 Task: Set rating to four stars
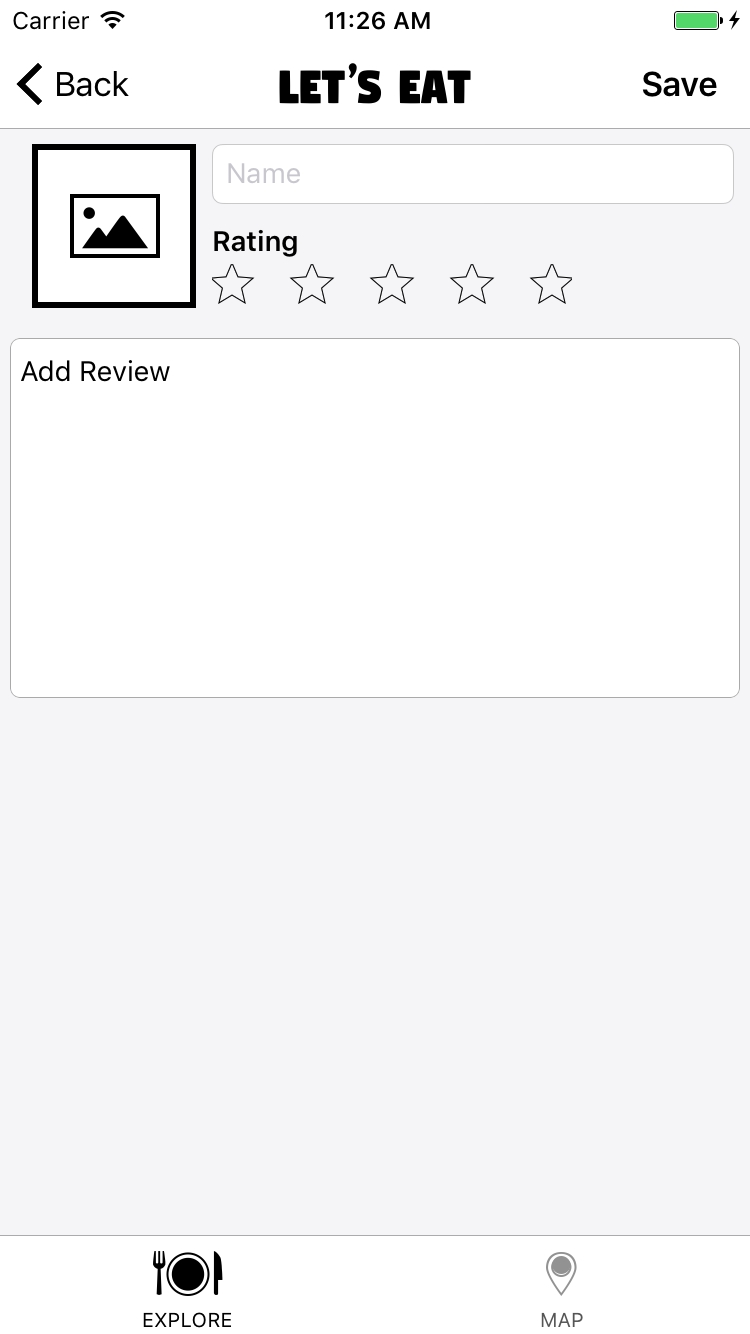(472, 285)
